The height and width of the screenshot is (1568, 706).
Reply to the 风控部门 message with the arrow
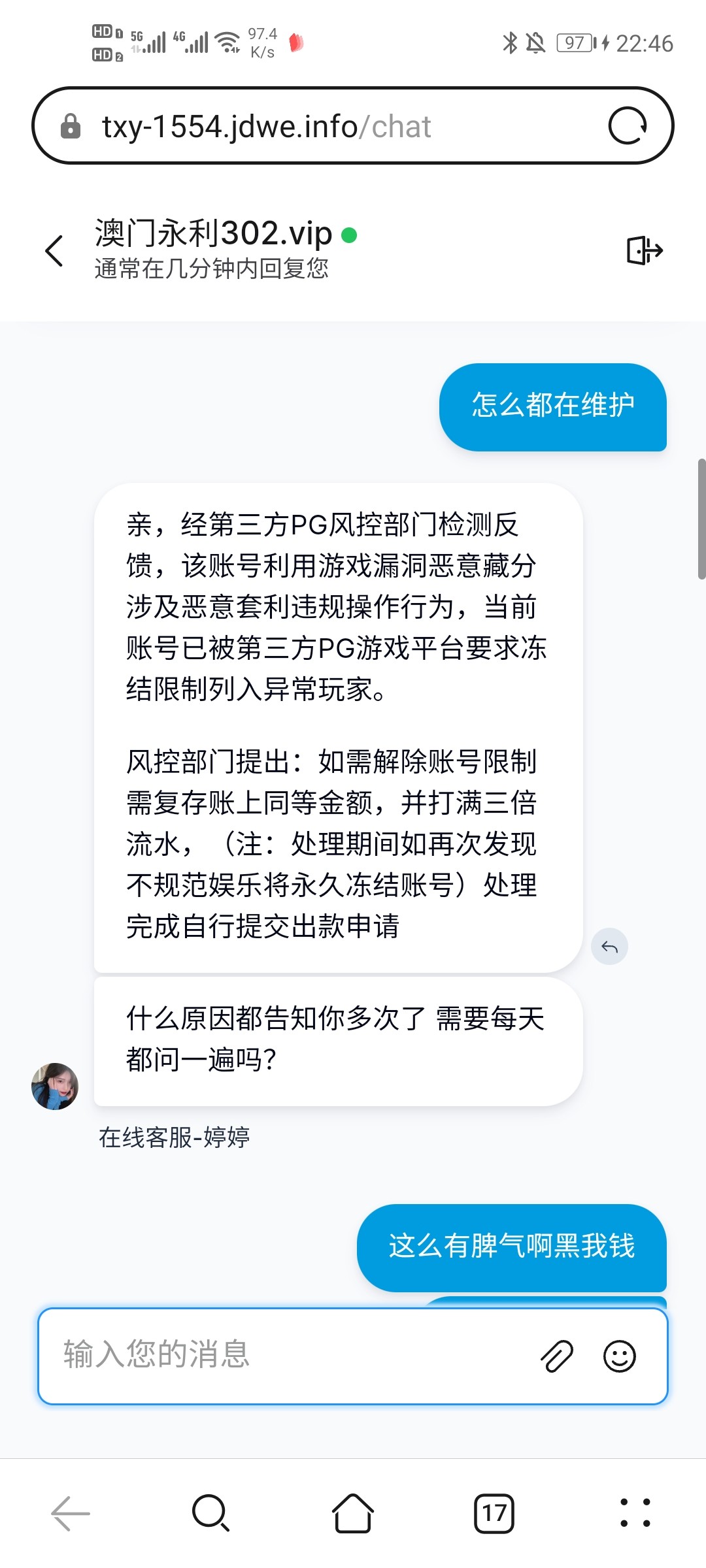coord(609,947)
